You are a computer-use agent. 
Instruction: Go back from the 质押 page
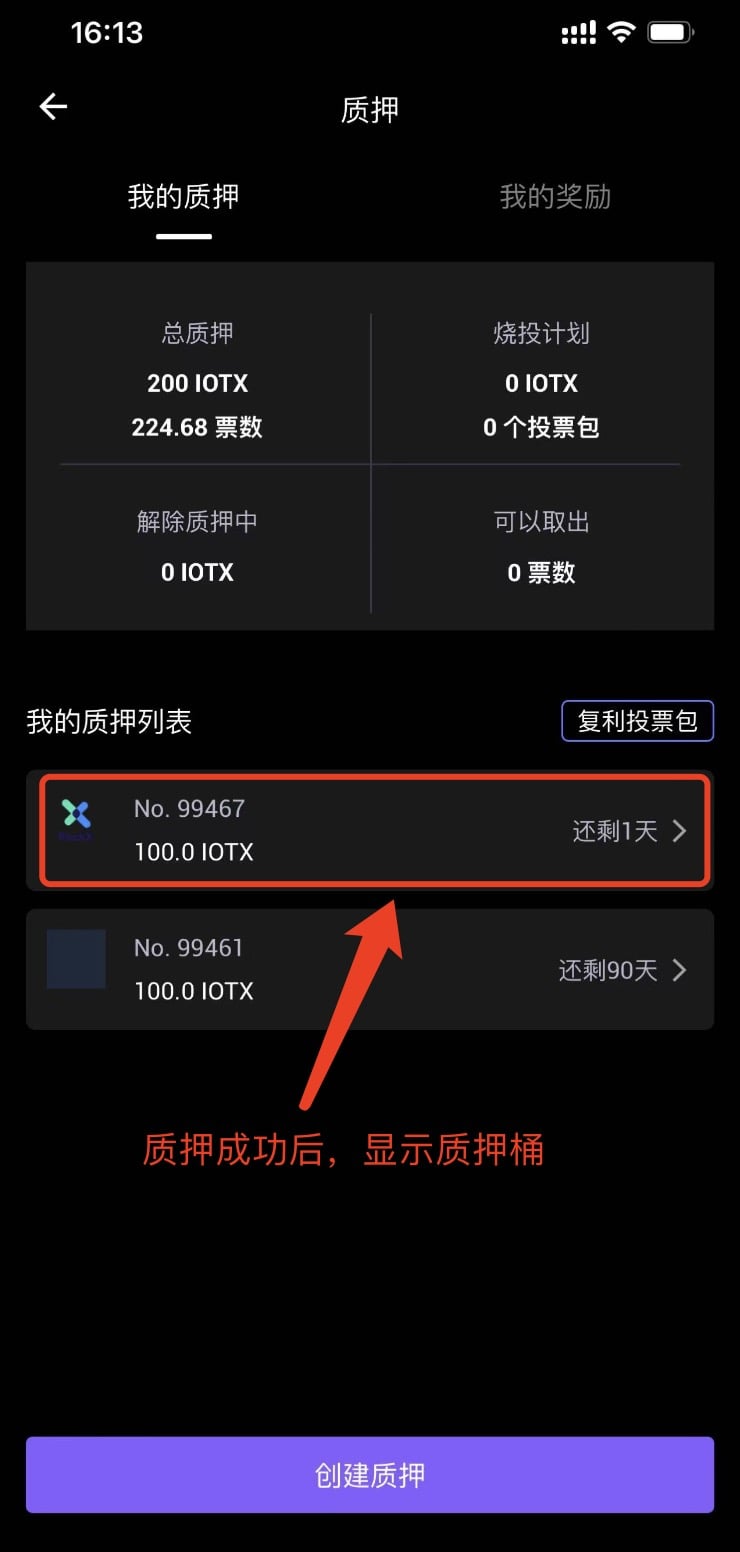click(53, 107)
